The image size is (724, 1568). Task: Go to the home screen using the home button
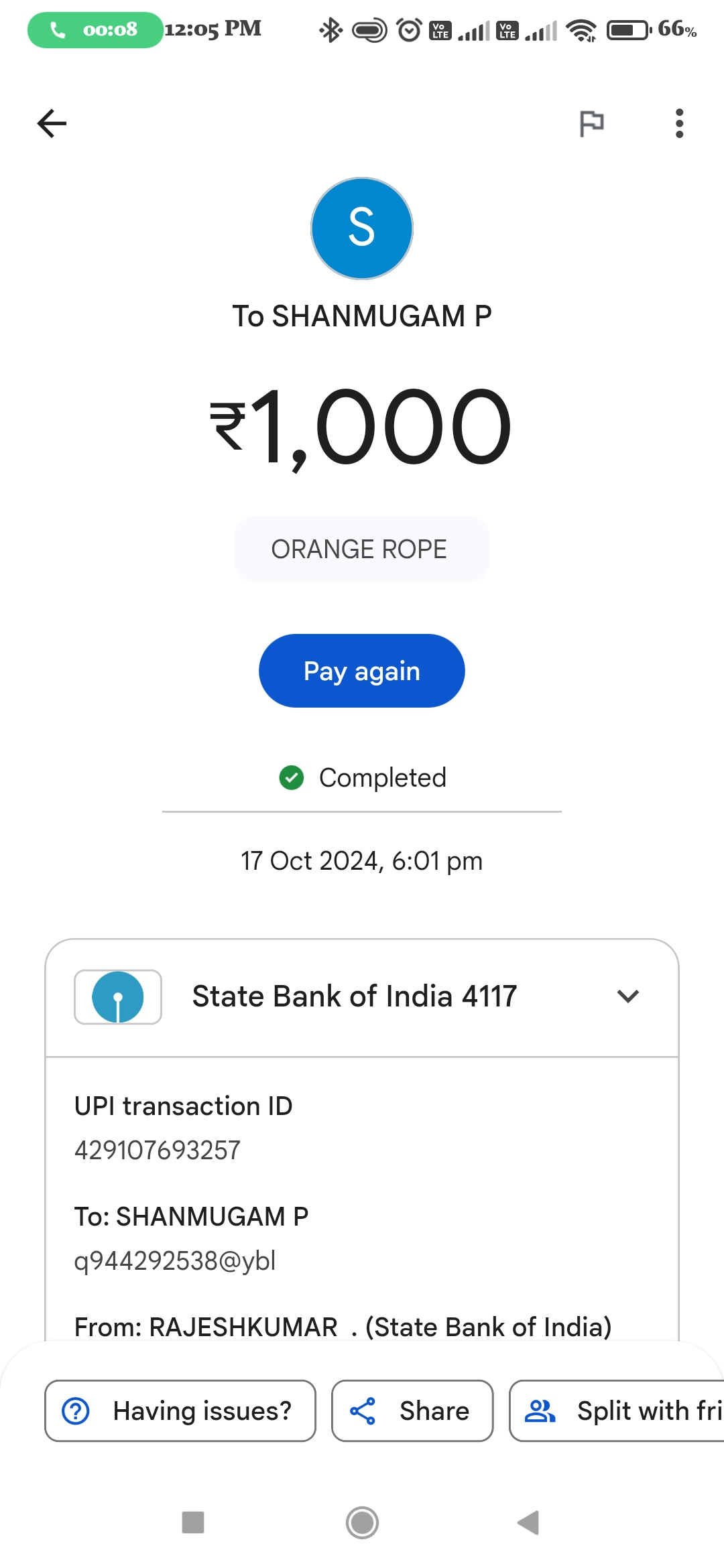(x=362, y=1522)
